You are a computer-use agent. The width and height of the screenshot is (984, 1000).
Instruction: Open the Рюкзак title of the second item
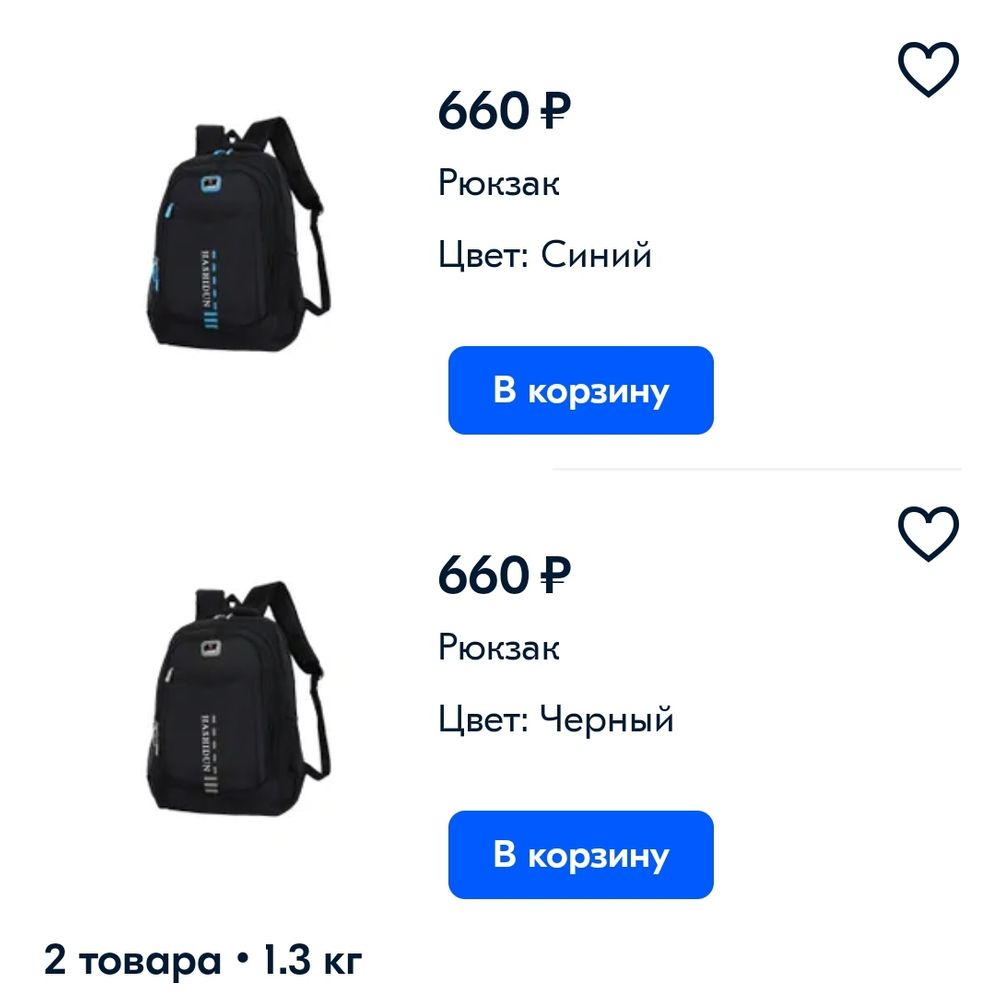(499, 648)
